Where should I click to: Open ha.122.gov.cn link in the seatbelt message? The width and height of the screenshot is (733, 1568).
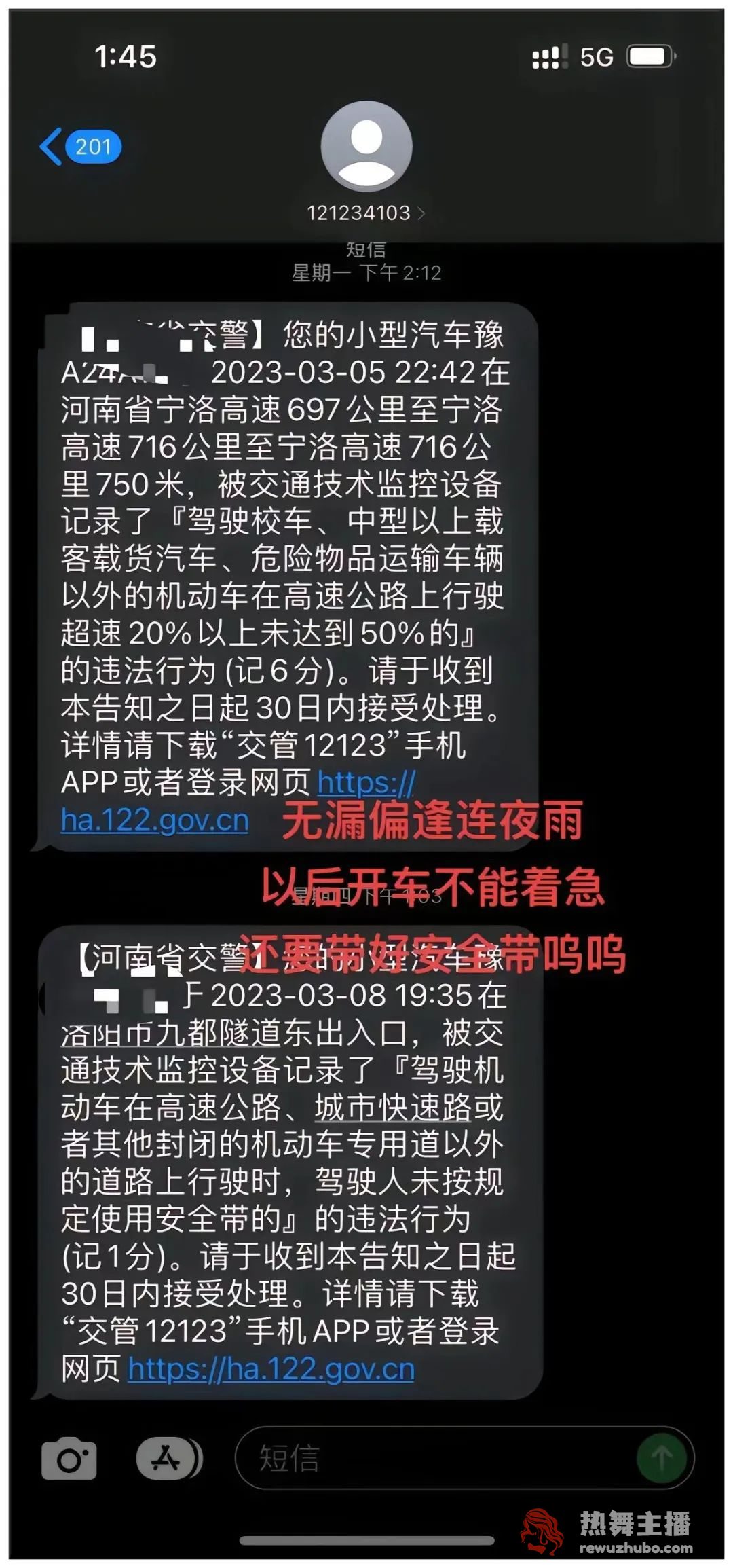[x=271, y=1369]
